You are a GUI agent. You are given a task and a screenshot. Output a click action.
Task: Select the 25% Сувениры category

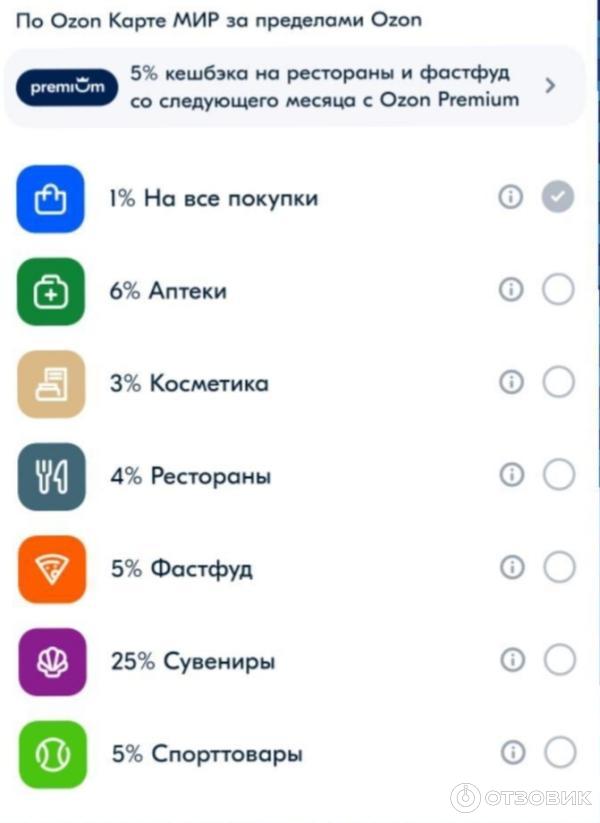tap(559, 660)
